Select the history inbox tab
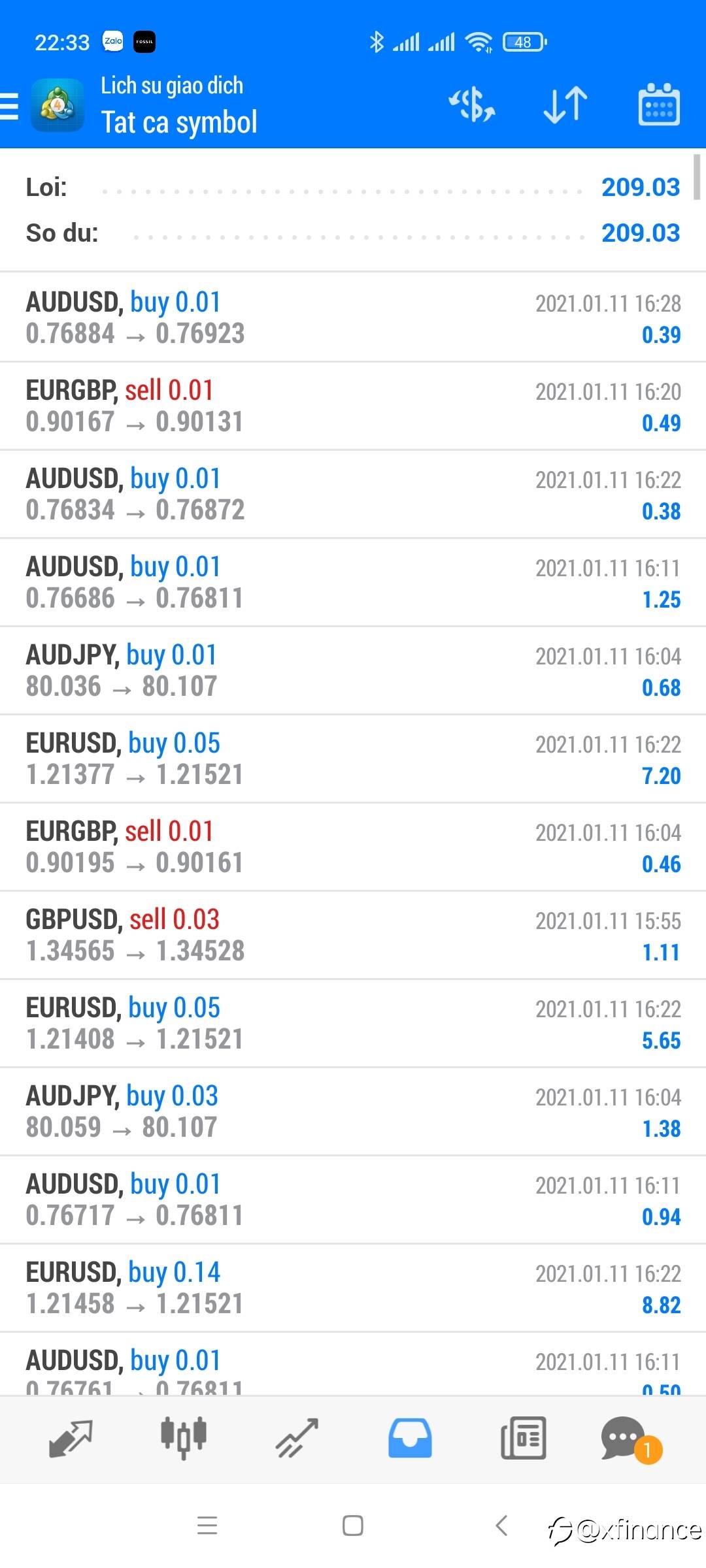The height and width of the screenshot is (1568, 706). point(410,1439)
